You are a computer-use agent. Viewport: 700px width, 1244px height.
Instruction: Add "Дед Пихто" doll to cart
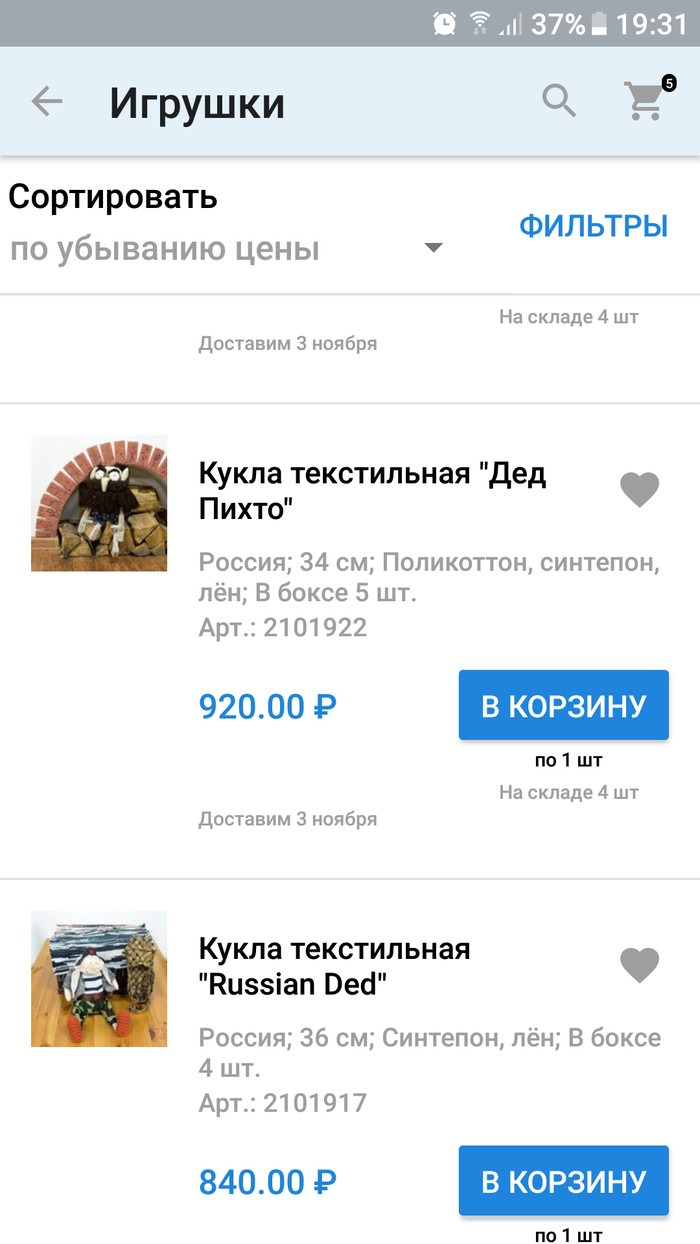click(x=563, y=706)
